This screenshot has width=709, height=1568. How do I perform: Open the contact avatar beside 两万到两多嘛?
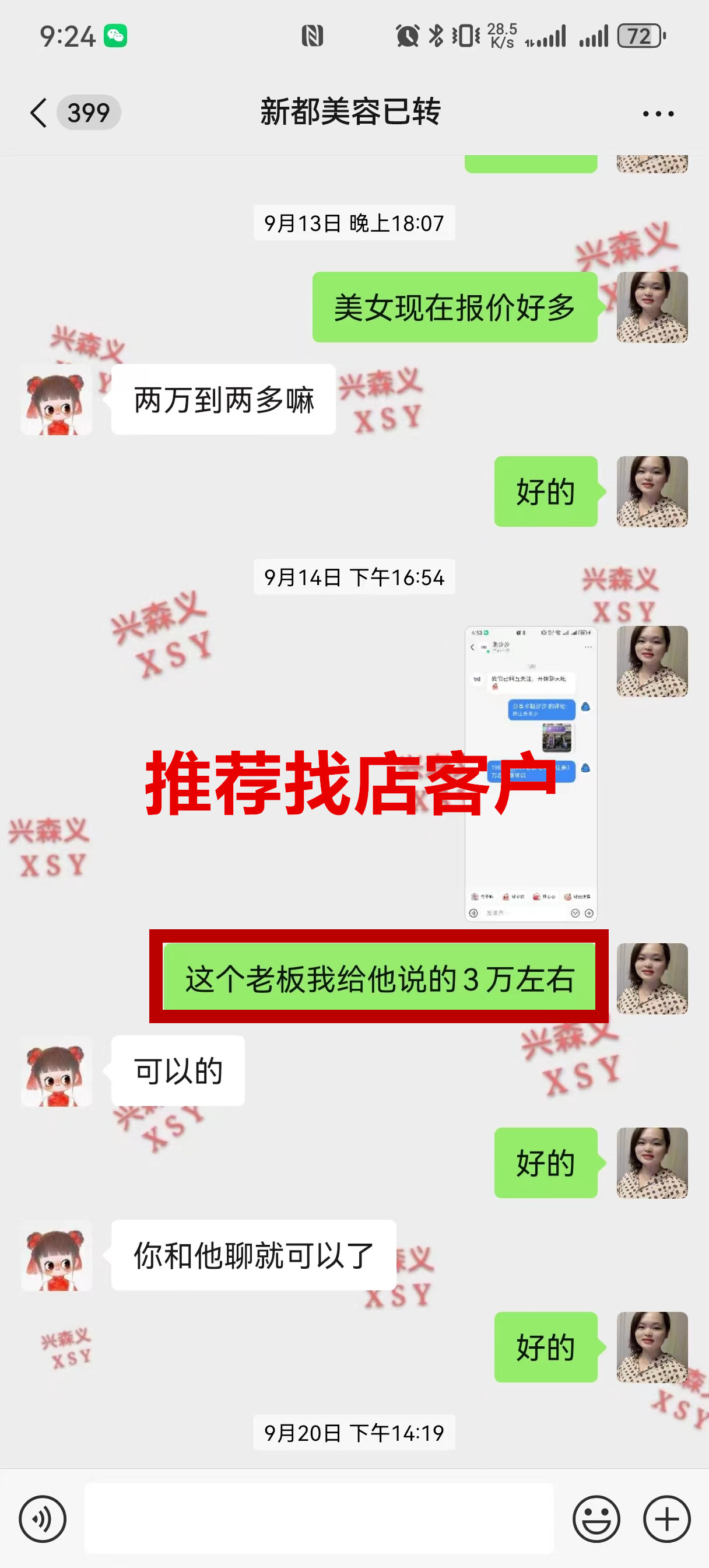click(x=56, y=400)
